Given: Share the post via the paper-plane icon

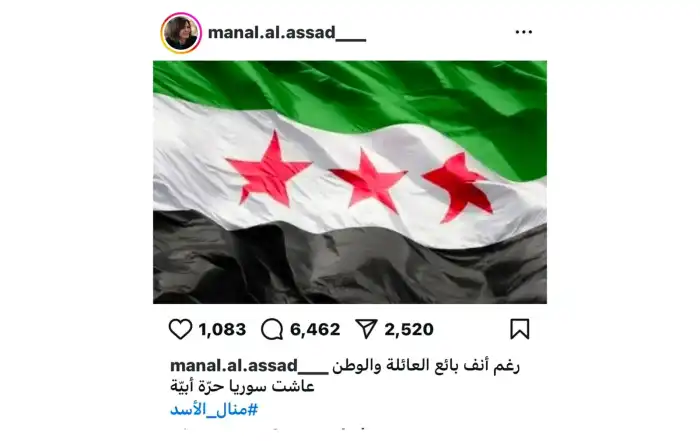Looking at the screenshot, I should 367,329.
